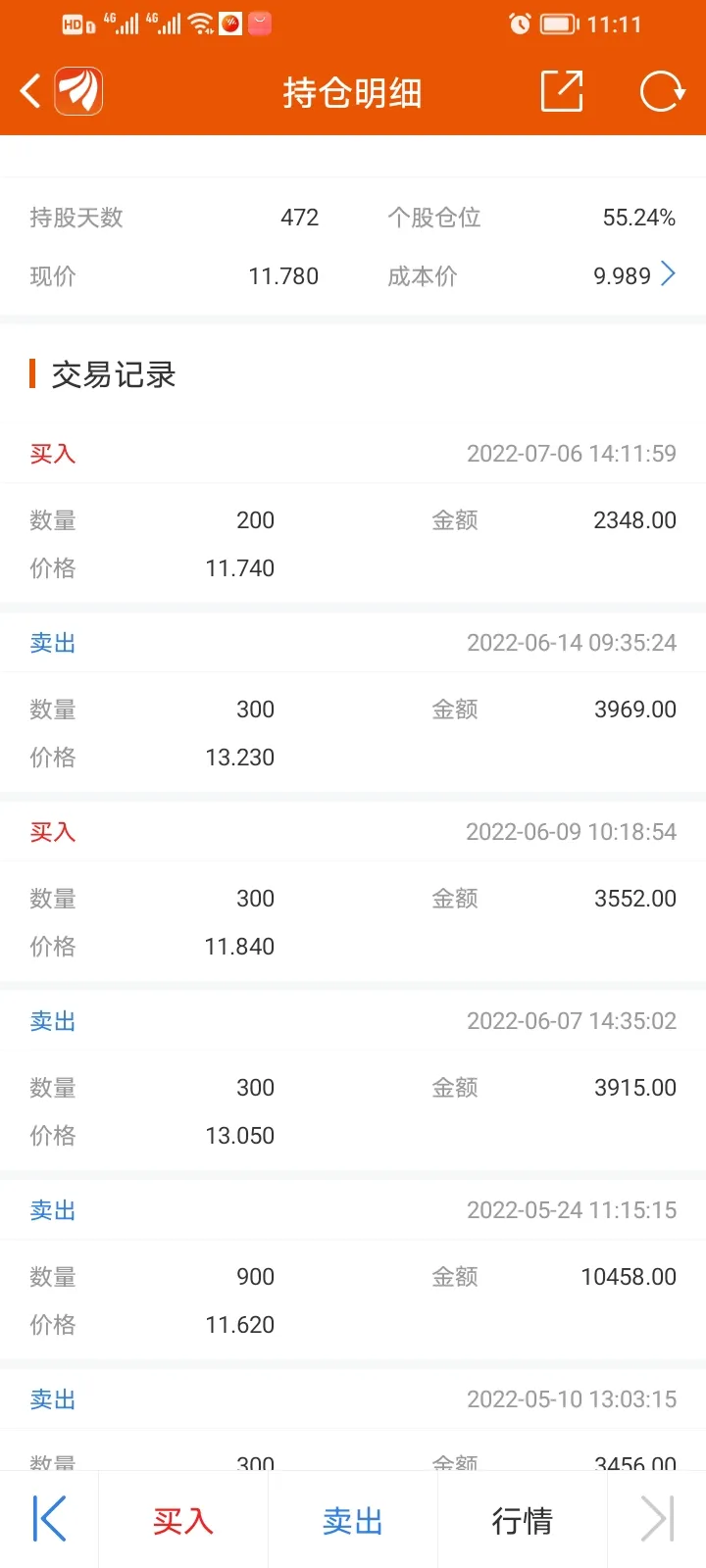Screen dimensions: 706x1568
Task: Open 行情 market quotes
Action: click(522, 1520)
